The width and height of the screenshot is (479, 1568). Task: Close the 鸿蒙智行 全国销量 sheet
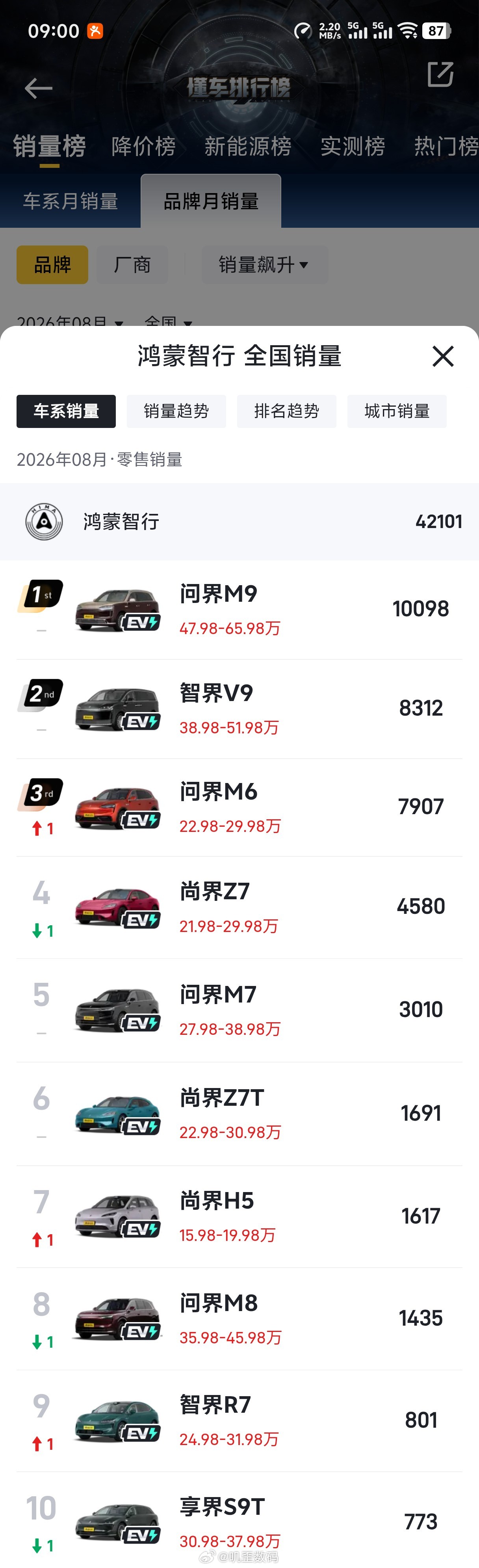[x=442, y=356]
